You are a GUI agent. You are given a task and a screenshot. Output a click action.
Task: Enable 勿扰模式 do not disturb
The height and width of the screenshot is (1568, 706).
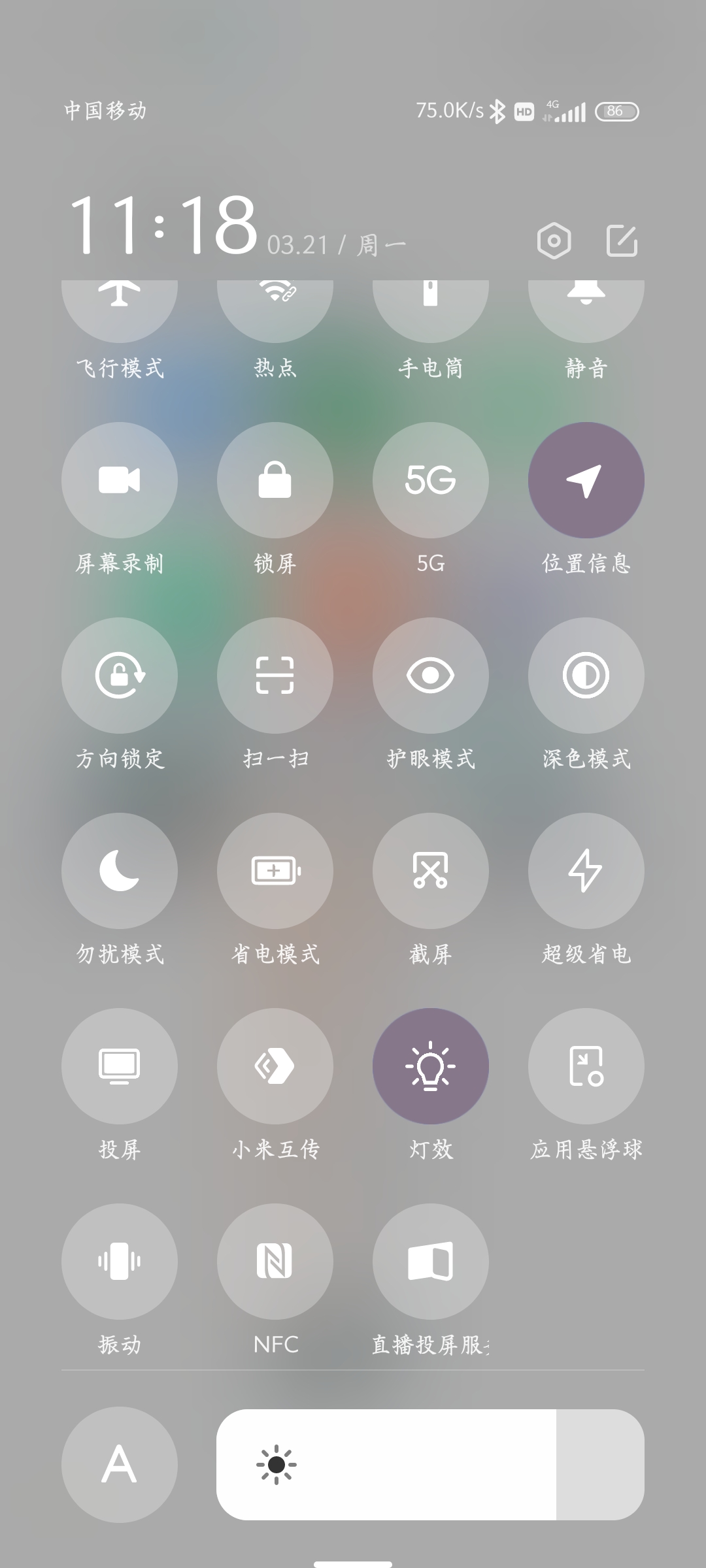tap(120, 871)
